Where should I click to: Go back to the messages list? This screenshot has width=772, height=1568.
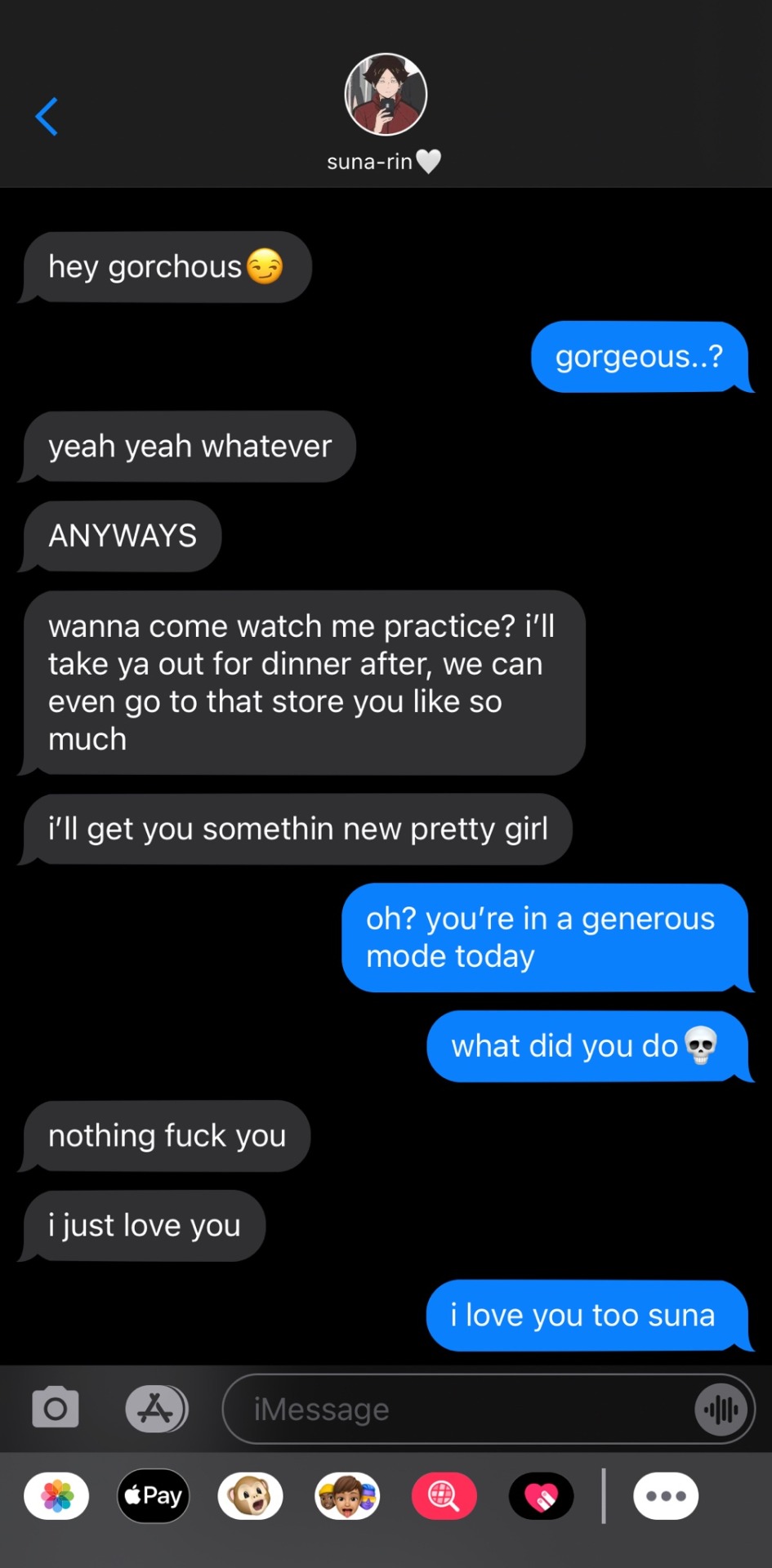point(47,117)
